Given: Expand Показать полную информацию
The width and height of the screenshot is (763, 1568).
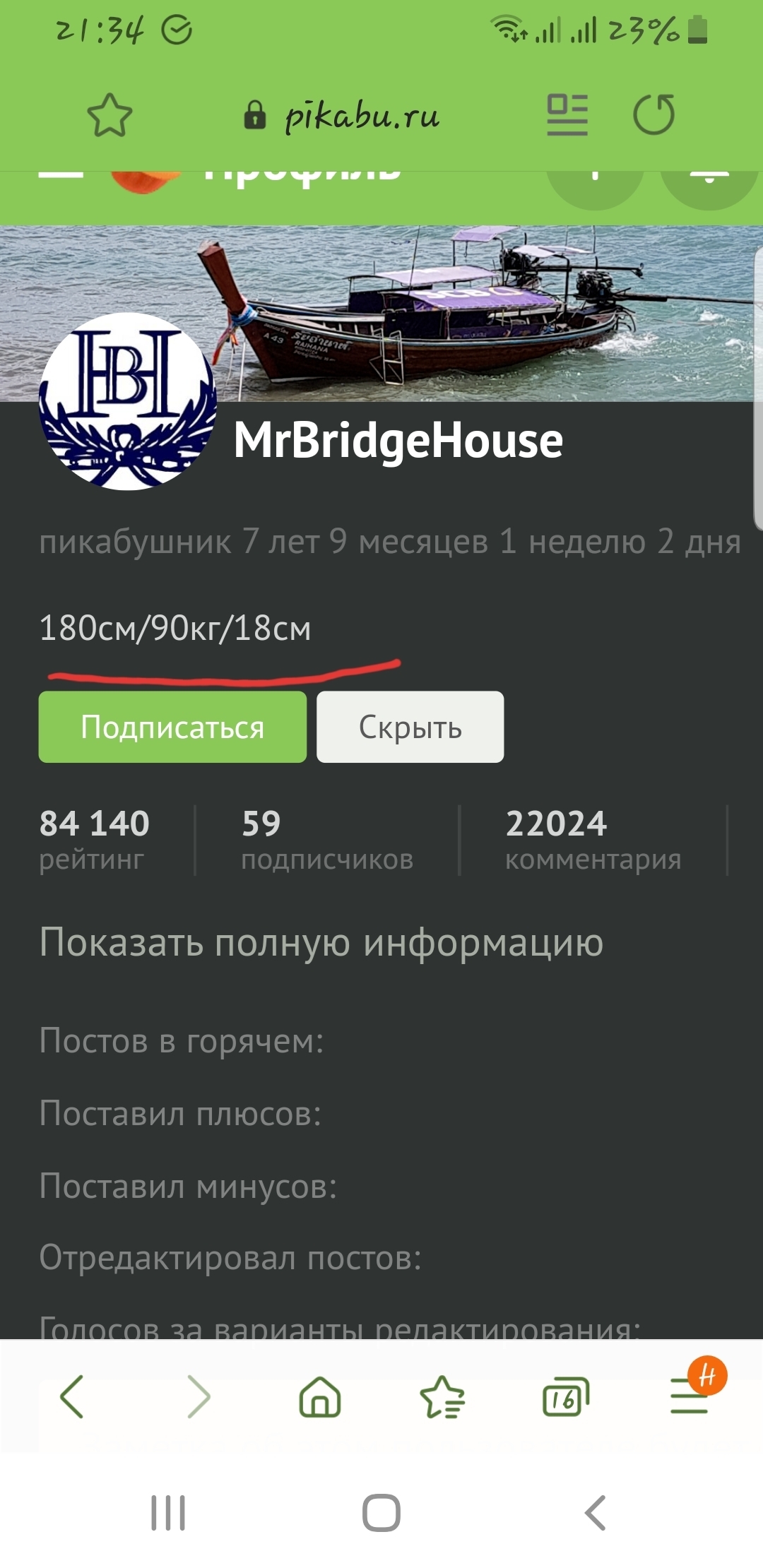Looking at the screenshot, I should [x=321, y=942].
